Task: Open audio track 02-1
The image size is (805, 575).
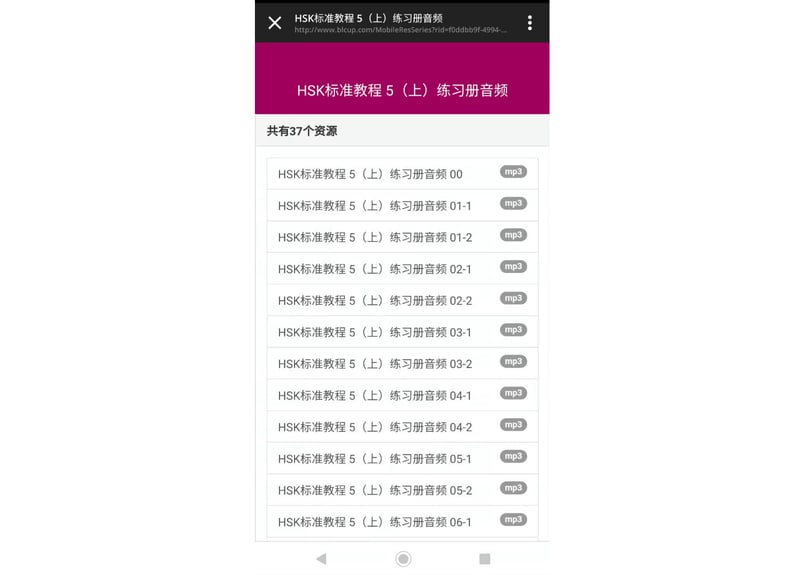Action: [x=402, y=269]
